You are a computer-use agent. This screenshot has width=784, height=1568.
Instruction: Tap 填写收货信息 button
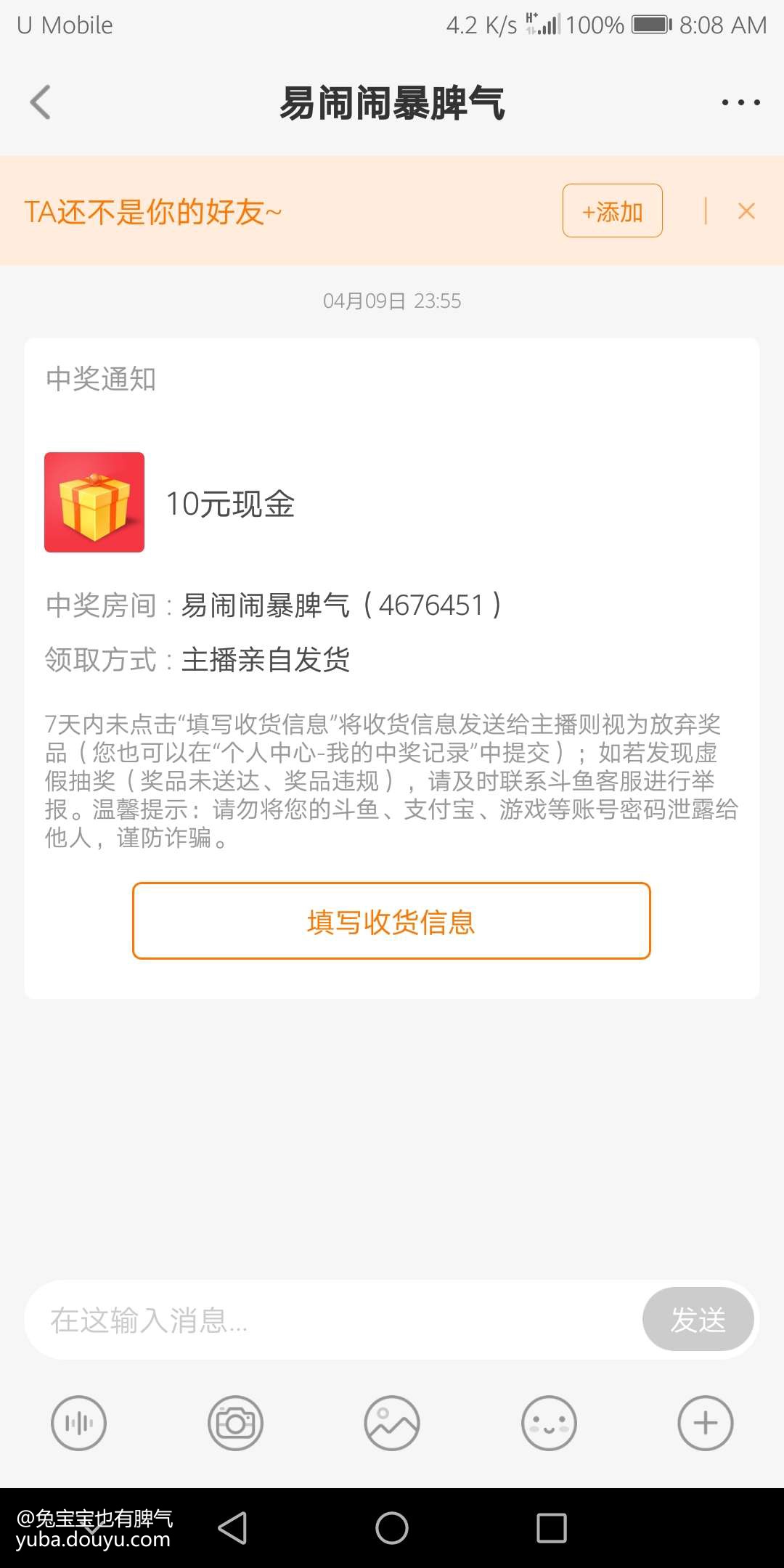(391, 921)
